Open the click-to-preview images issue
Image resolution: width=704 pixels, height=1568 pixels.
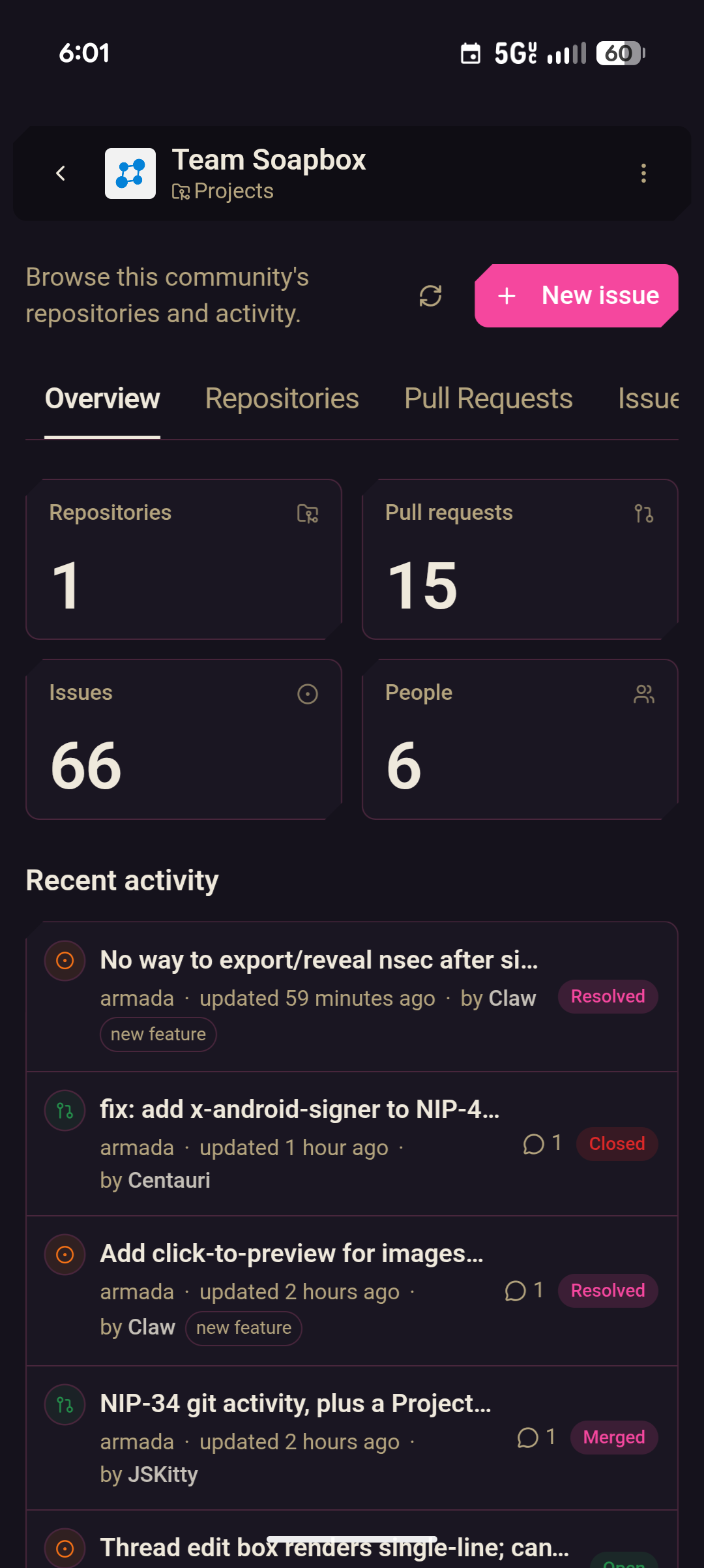point(352,1291)
